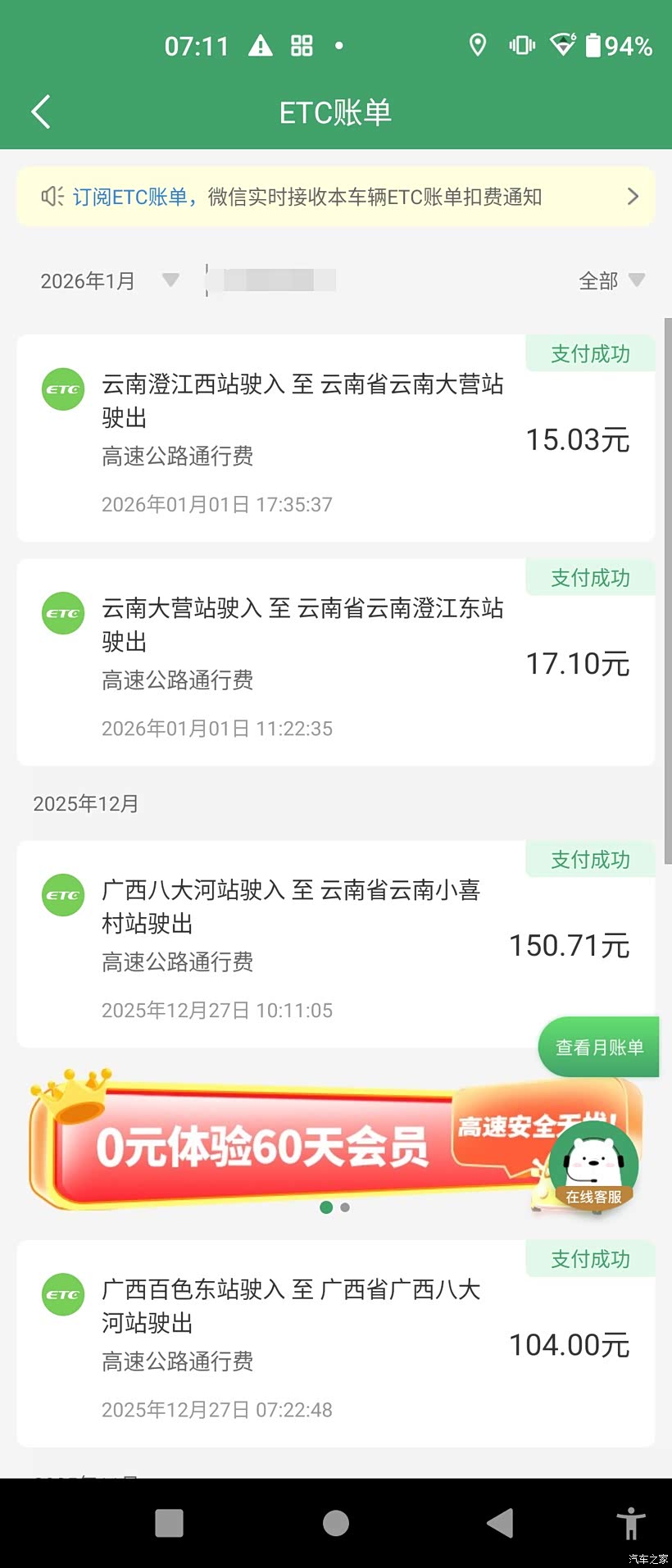Tap the system home button
This screenshot has width=672, height=1568.
(336, 1523)
